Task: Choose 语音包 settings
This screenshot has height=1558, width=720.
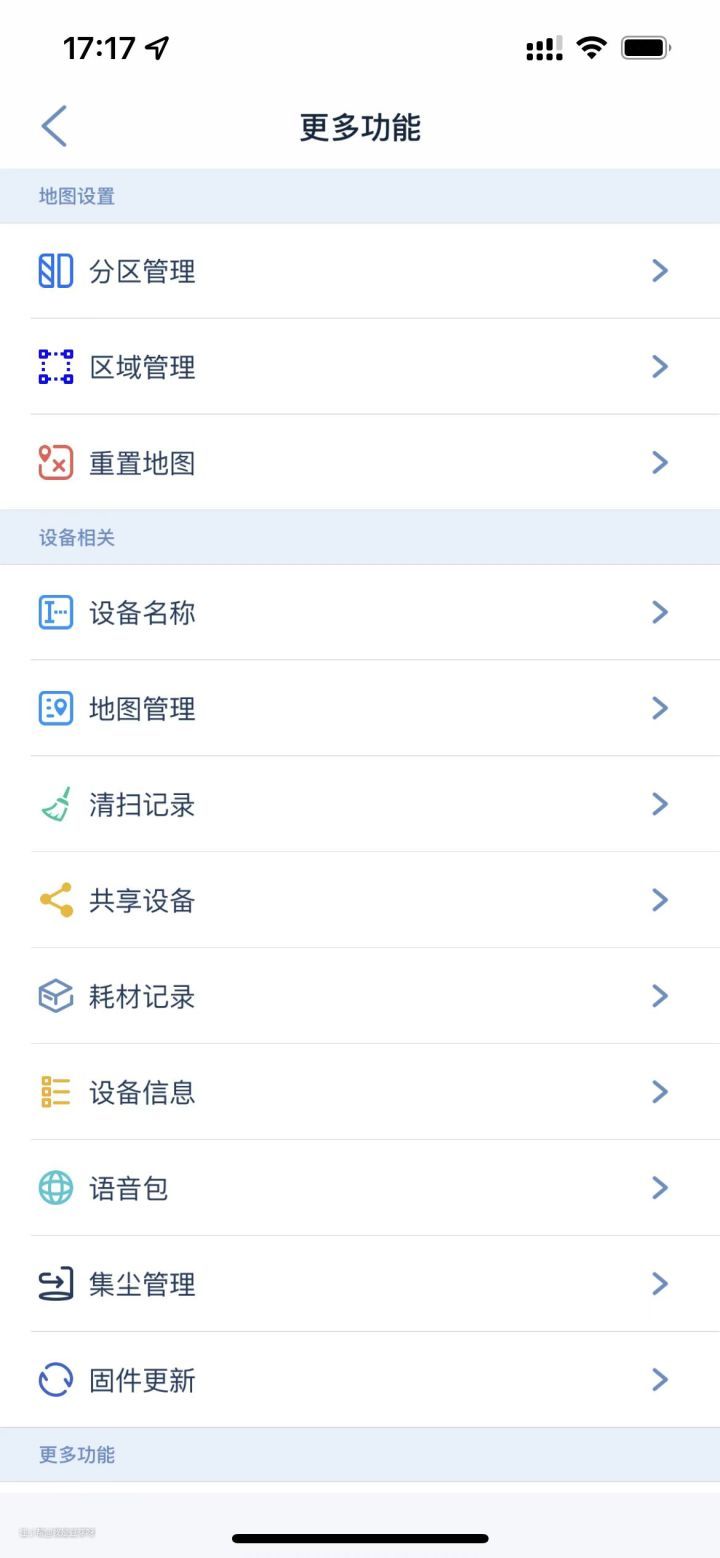Action: 360,1188
